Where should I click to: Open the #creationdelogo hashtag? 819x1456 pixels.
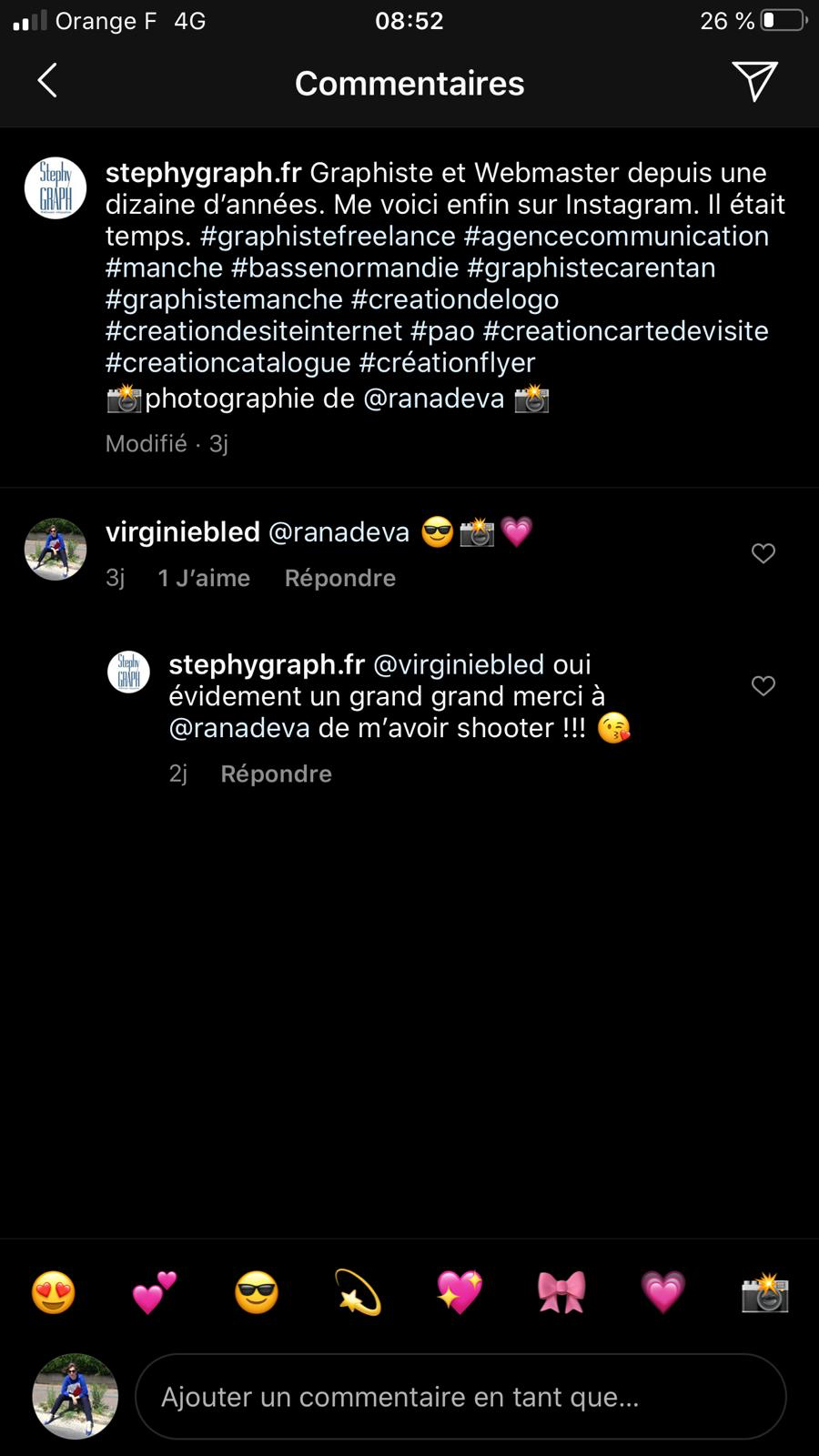pos(455,299)
